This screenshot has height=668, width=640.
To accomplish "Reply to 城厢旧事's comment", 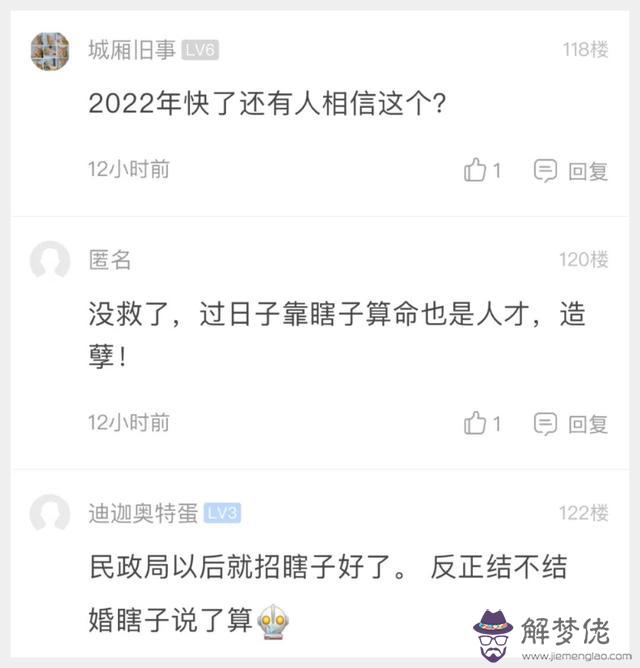I will 571,170.
